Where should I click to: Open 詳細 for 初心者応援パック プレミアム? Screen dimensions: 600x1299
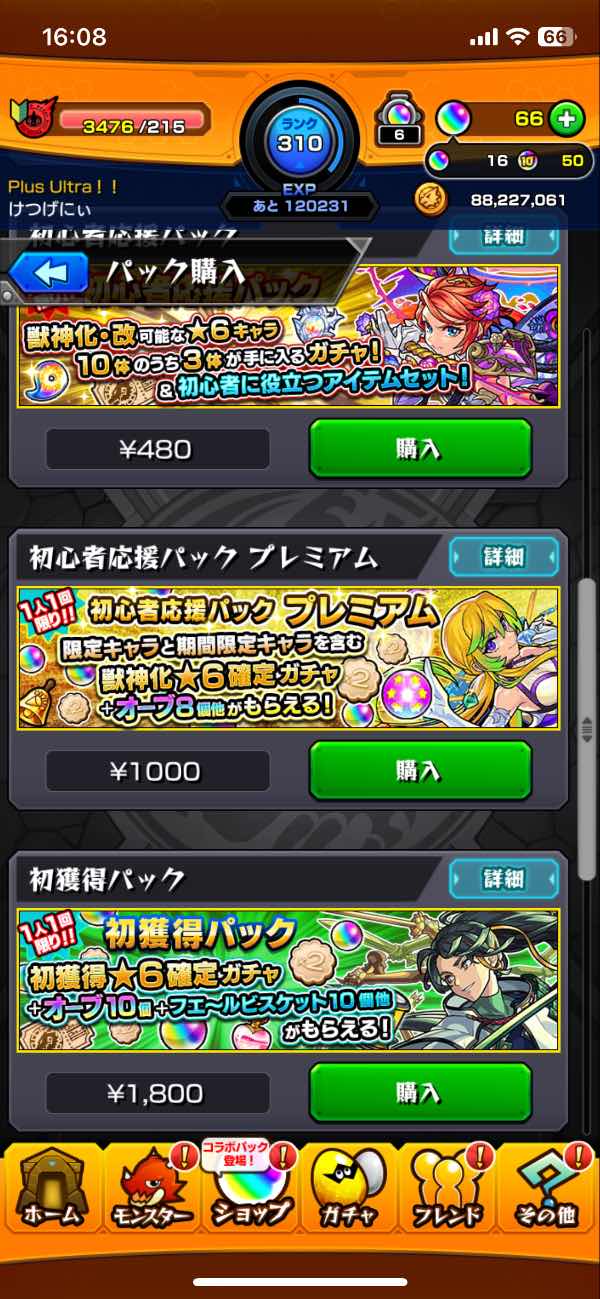point(503,556)
